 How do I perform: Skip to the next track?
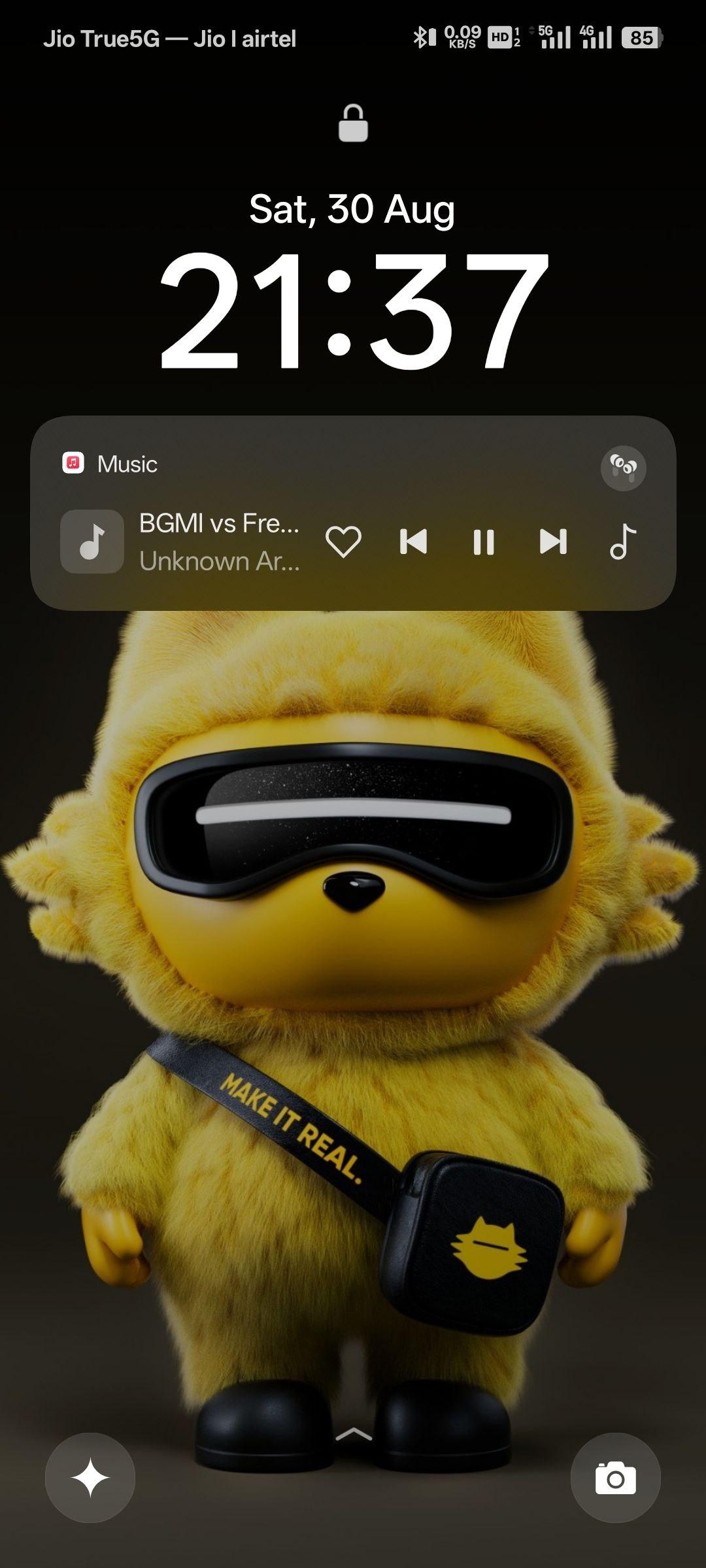tap(553, 542)
